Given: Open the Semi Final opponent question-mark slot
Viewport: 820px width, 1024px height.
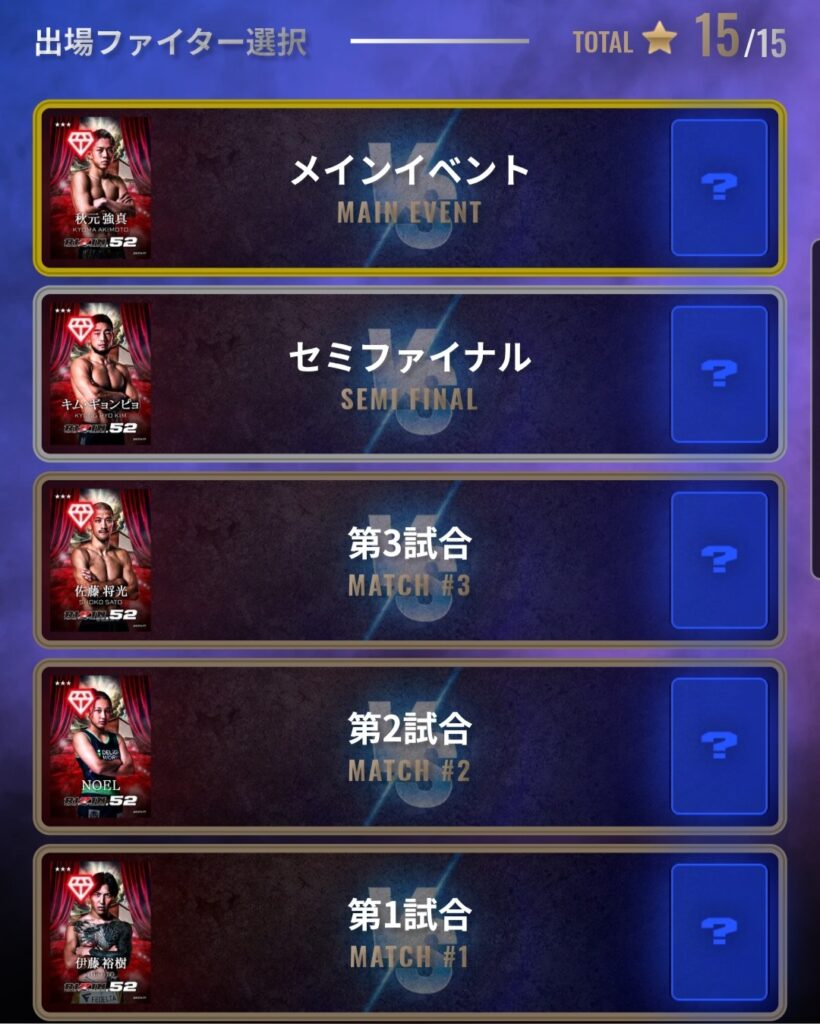Looking at the screenshot, I should (x=719, y=374).
